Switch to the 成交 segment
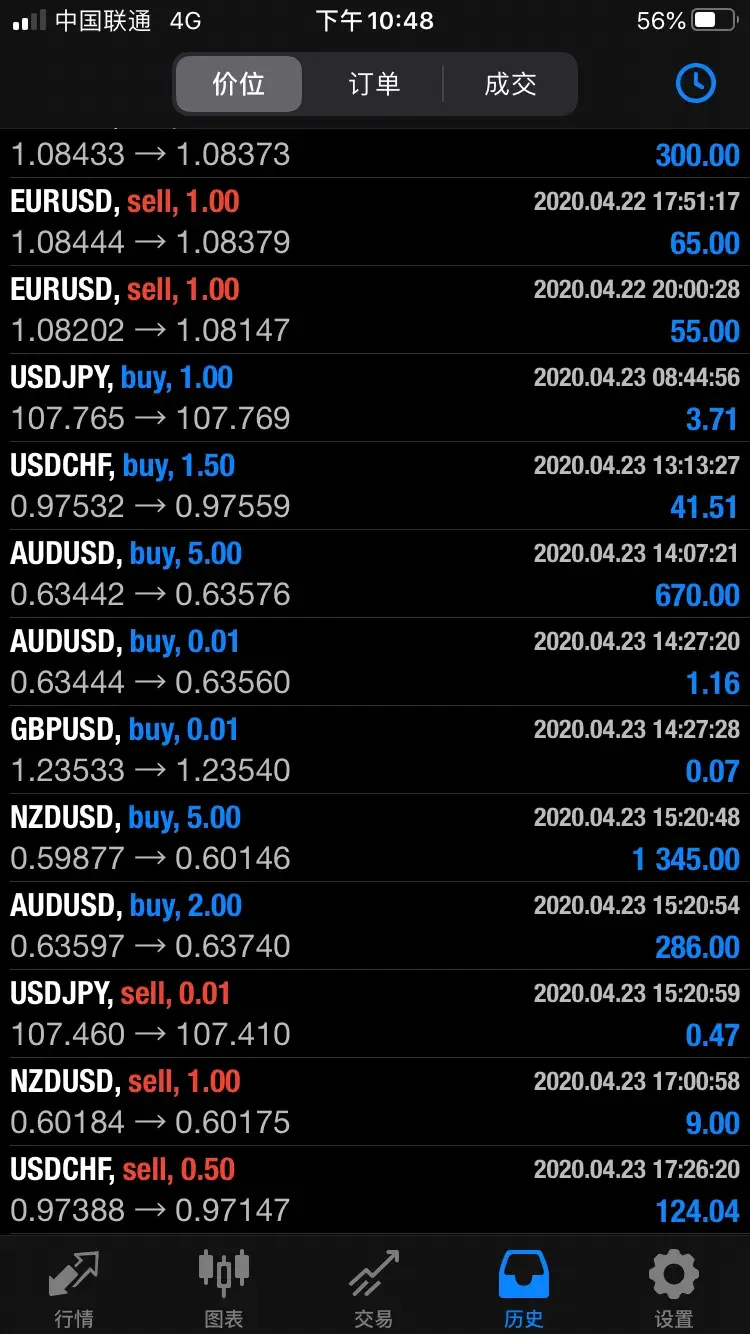 [x=510, y=84]
